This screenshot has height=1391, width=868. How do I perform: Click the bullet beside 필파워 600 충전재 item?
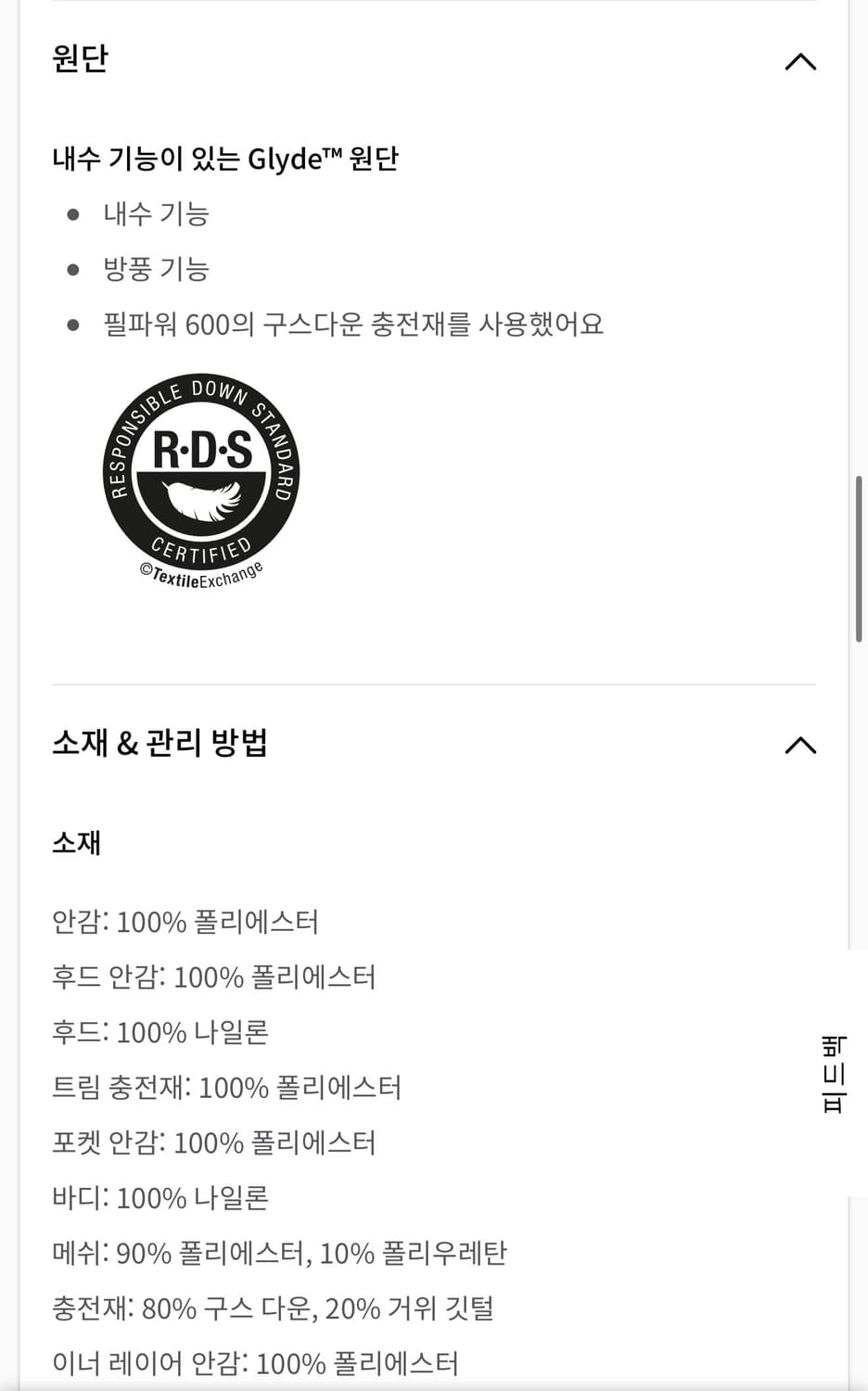(x=71, y=325)
